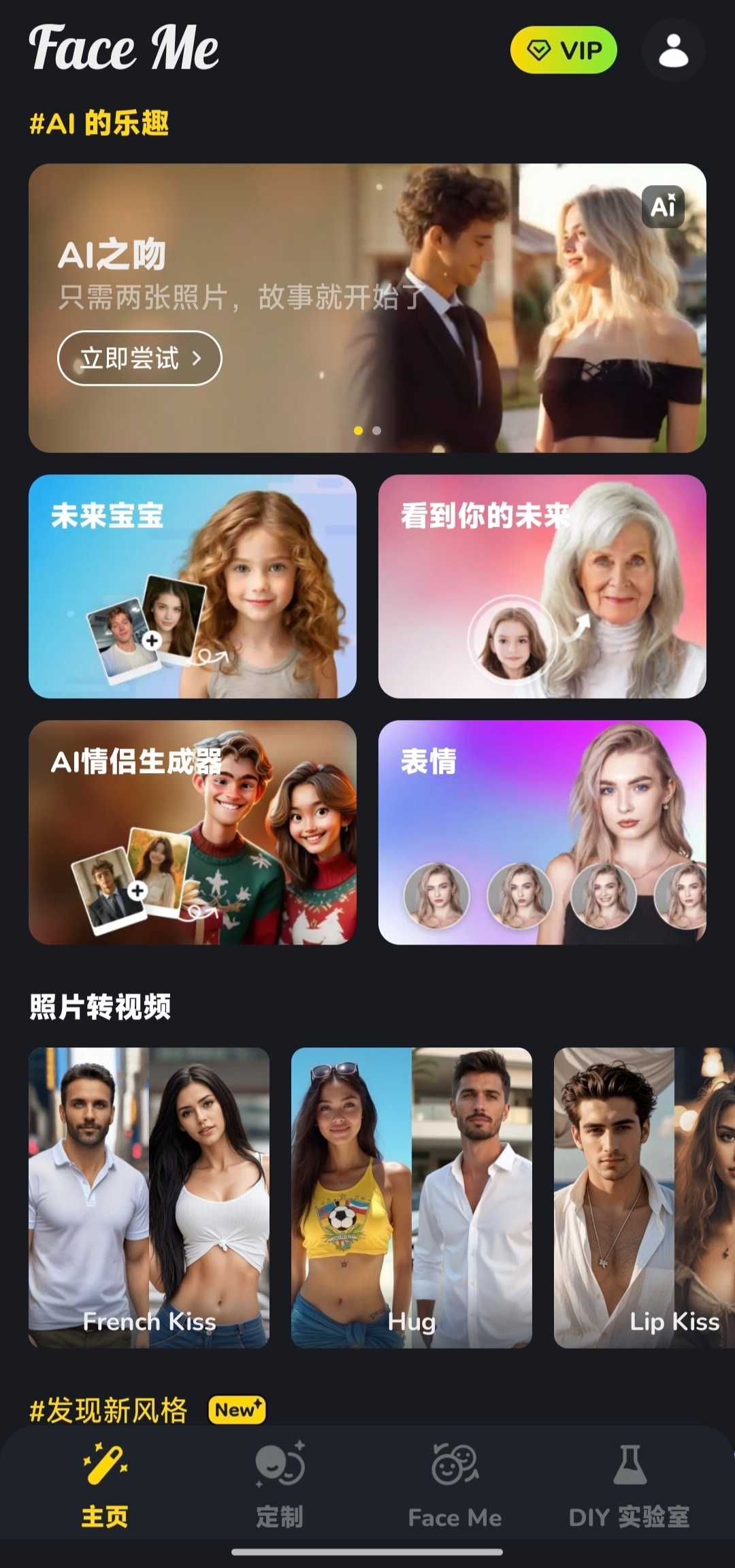Open the 表情 card

pos(542,832)
